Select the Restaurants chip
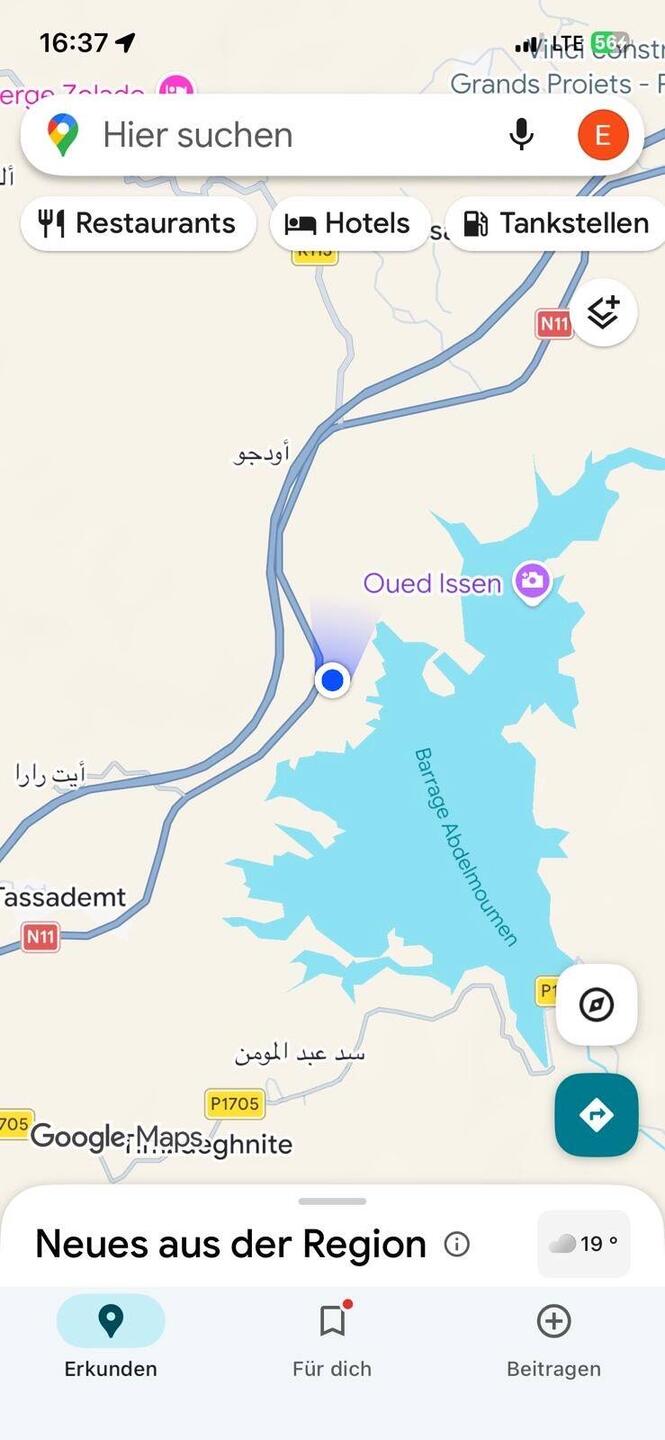Image resolution: width=665 pixels, height=1440 pixels. click(x=138, y=223)
